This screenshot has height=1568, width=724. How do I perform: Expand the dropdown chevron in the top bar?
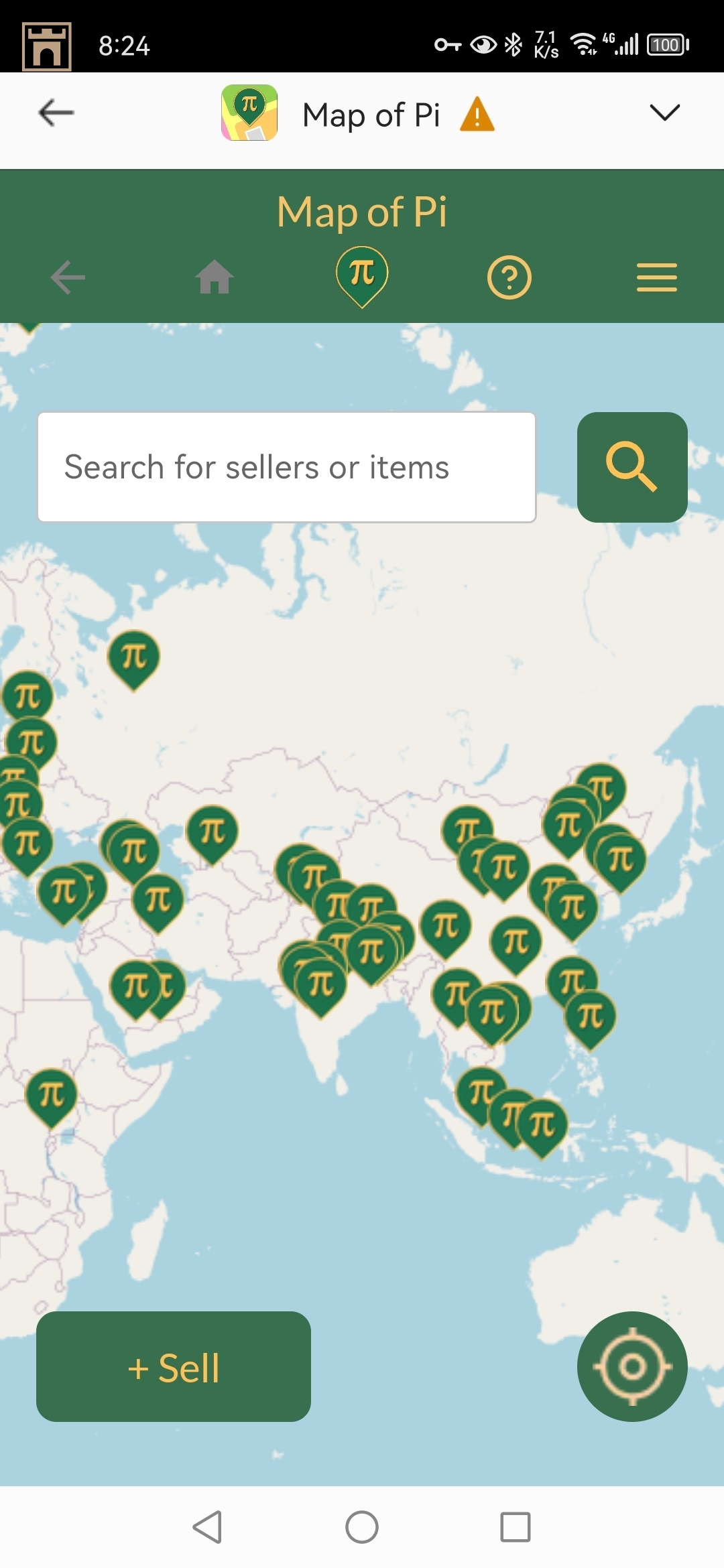click(664, 112)
